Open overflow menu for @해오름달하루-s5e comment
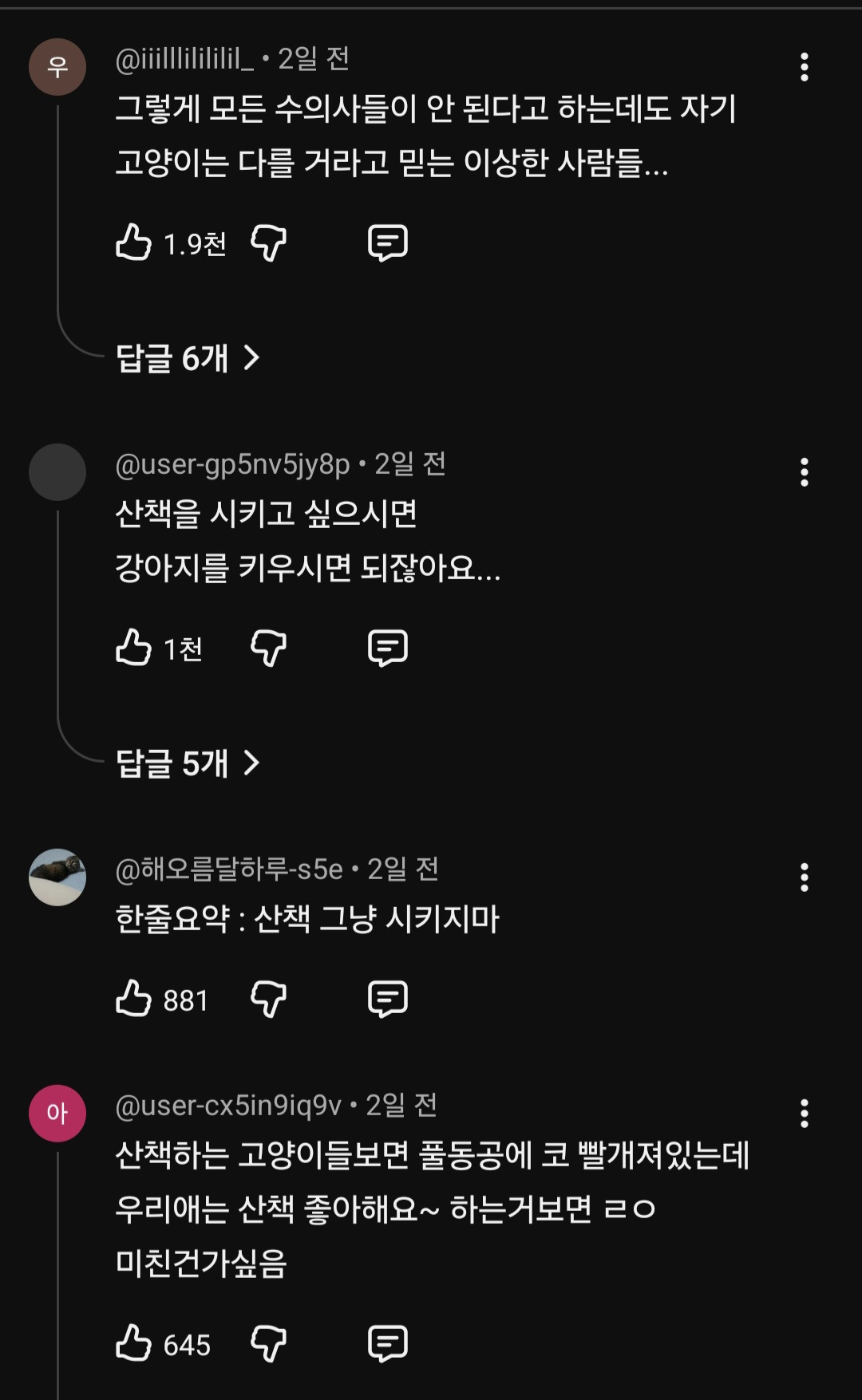The height and width of the screenshot is (1400, 862). (x=804, y=877)
